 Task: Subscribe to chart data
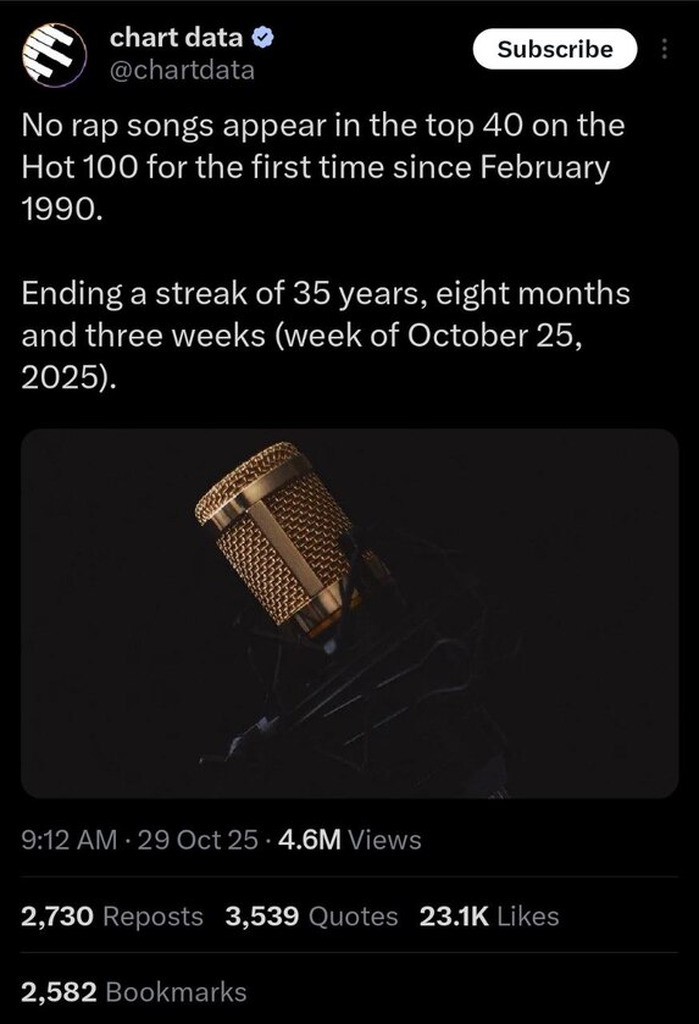pos(555,49)
